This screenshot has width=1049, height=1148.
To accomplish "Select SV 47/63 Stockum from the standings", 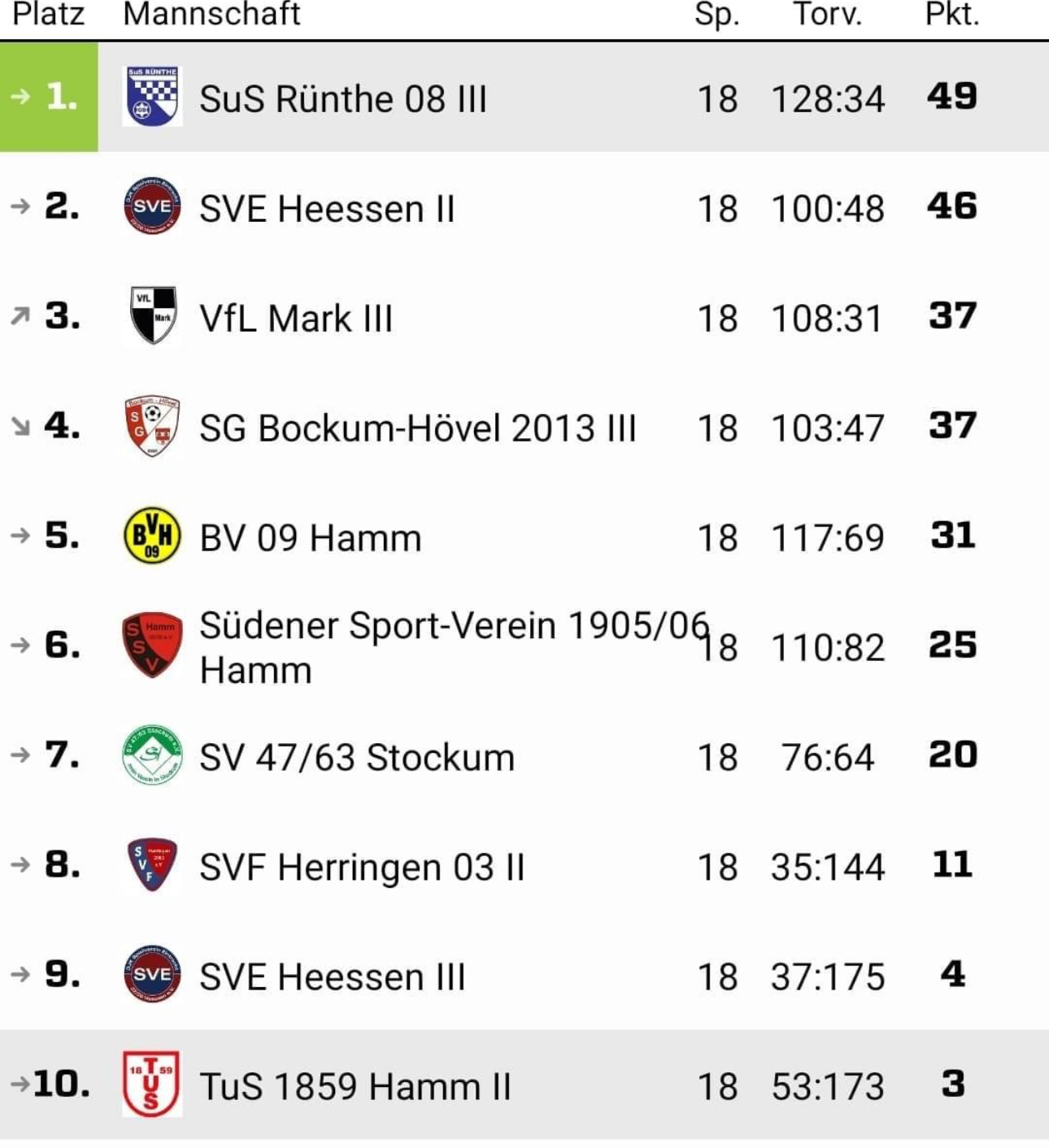I will [x=357, y=758].
